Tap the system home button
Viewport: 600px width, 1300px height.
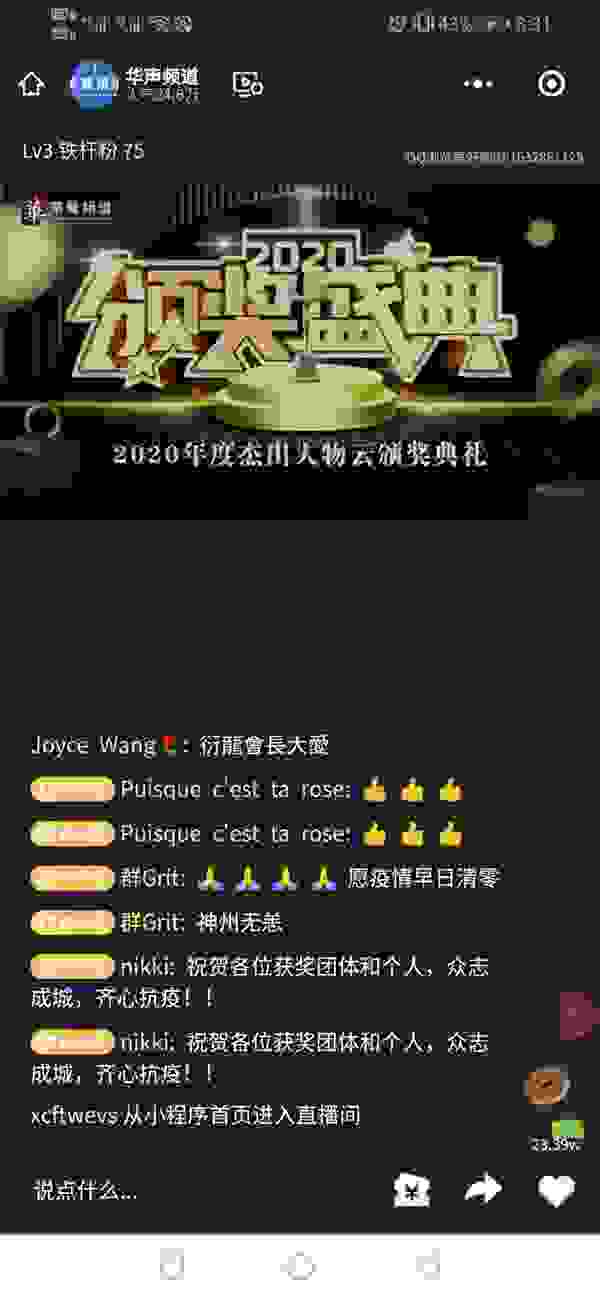(299, 1266)
